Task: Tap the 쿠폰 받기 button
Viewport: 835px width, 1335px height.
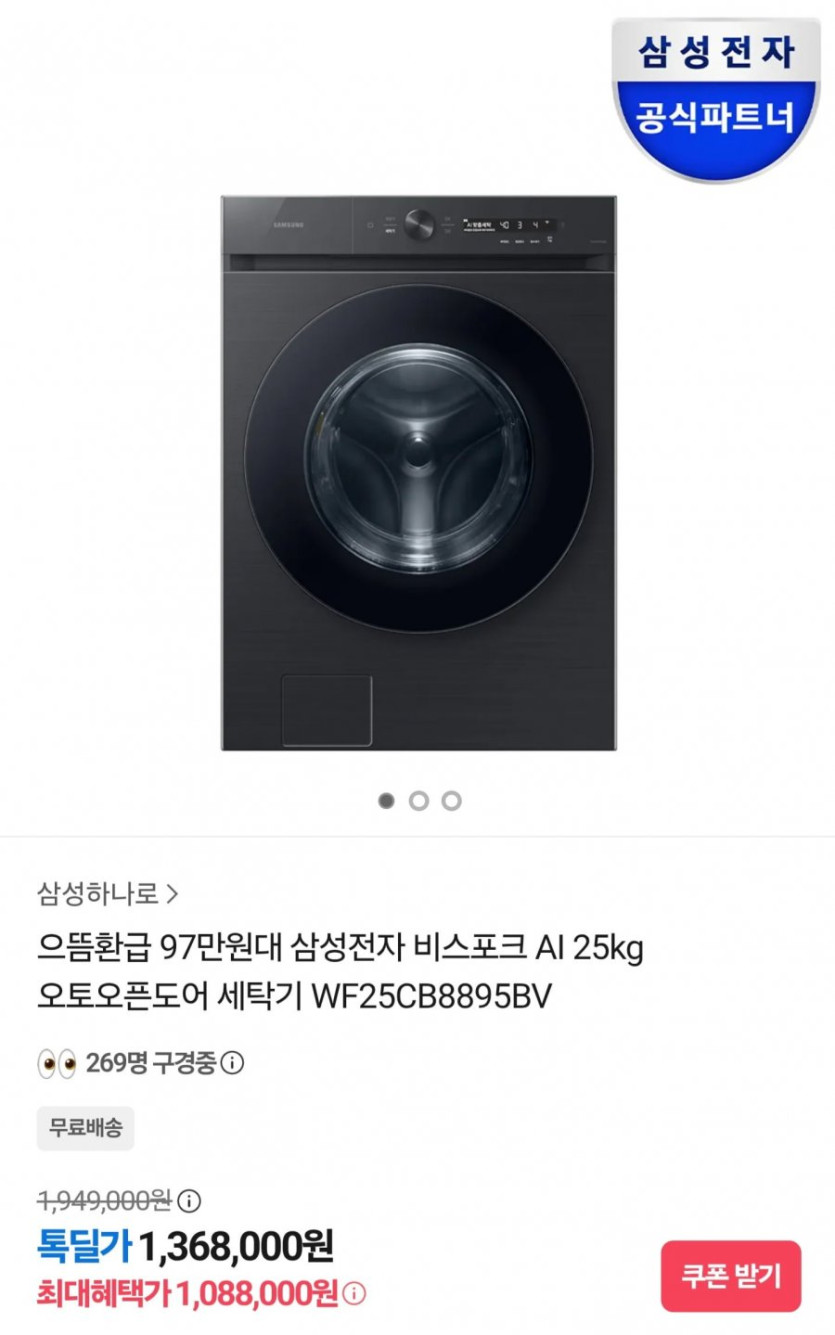Action: (730, 1275)
